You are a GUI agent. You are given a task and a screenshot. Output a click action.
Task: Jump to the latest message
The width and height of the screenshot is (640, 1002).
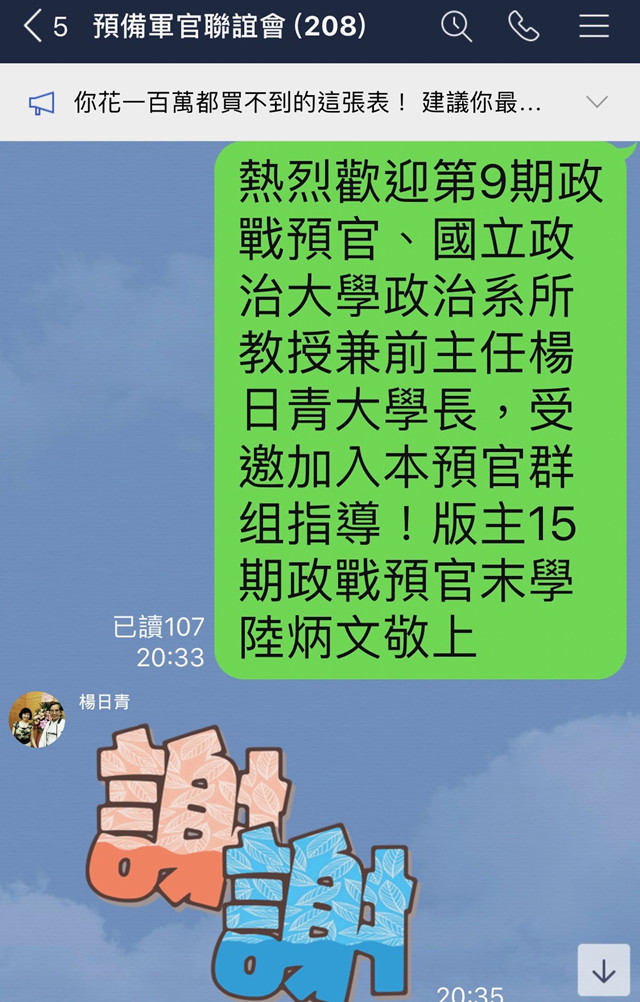point(604,969)
